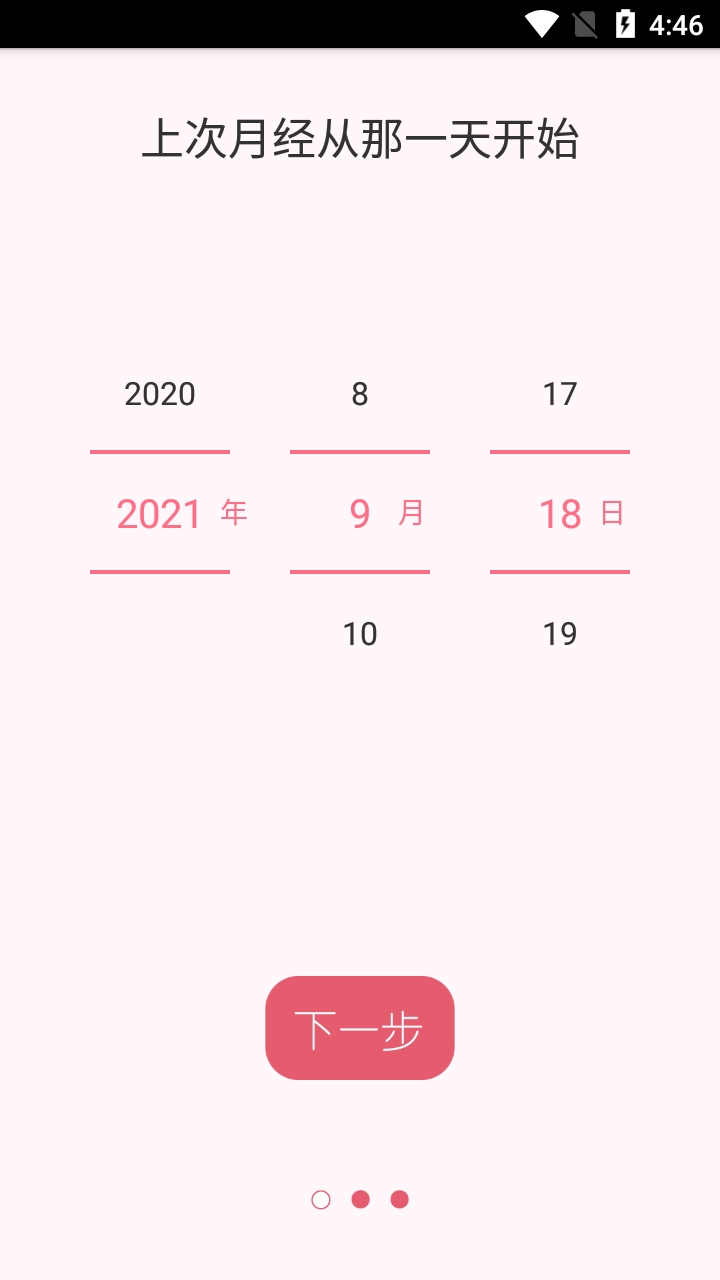Image resolution: width=720 pixels, height=1280 pixels.
Task: Select day 17 in the day picker
Action: [x=560, y=393]
